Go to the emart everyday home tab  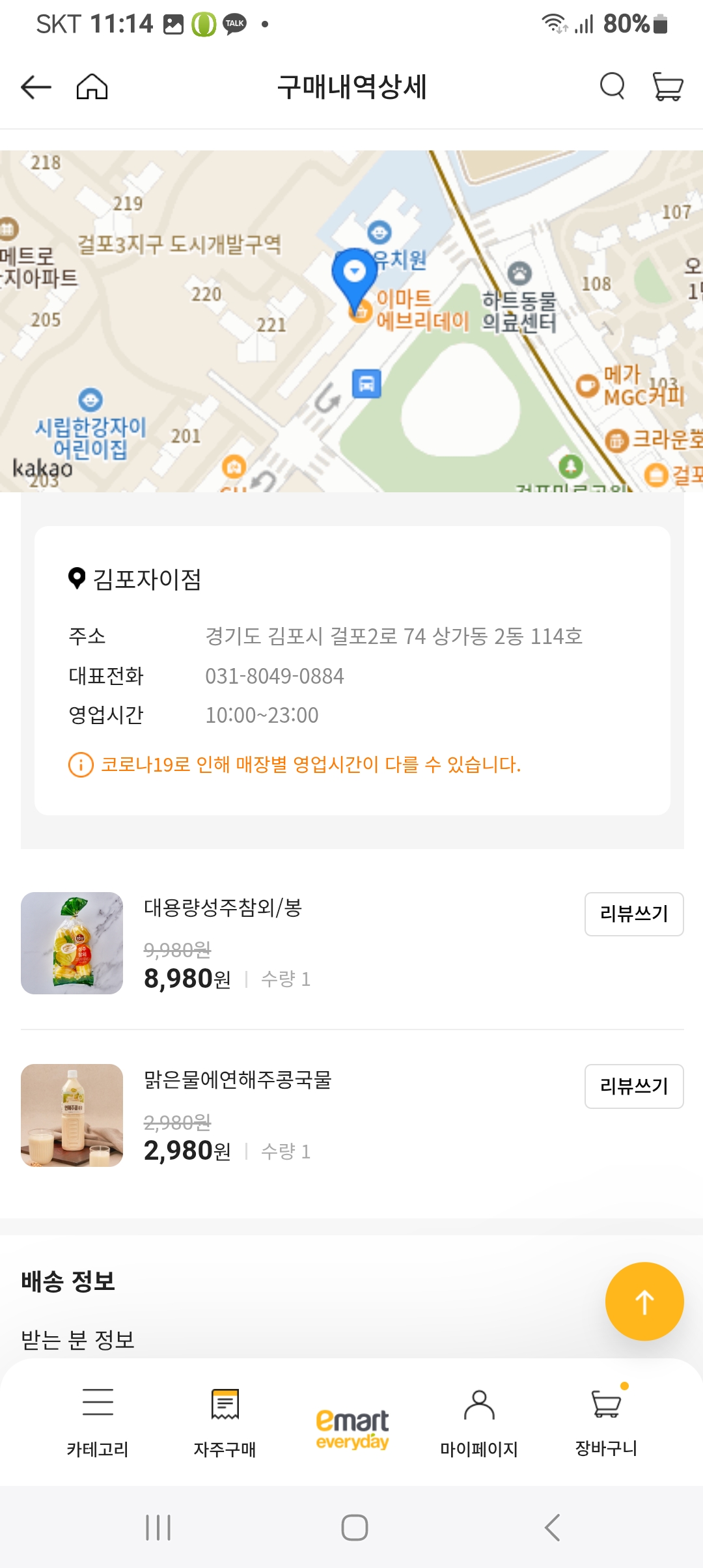tap(352, 1429)
